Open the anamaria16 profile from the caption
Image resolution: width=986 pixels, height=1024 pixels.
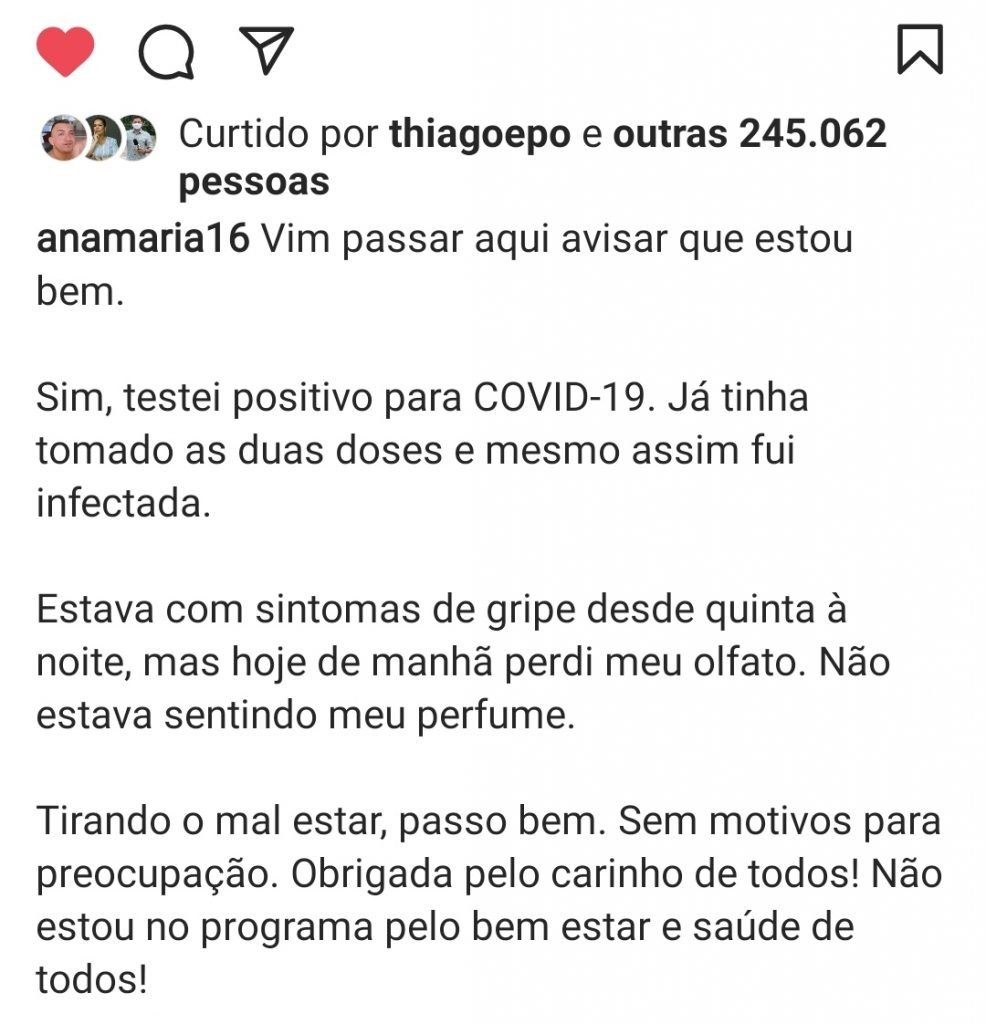(x=142, y=241)
